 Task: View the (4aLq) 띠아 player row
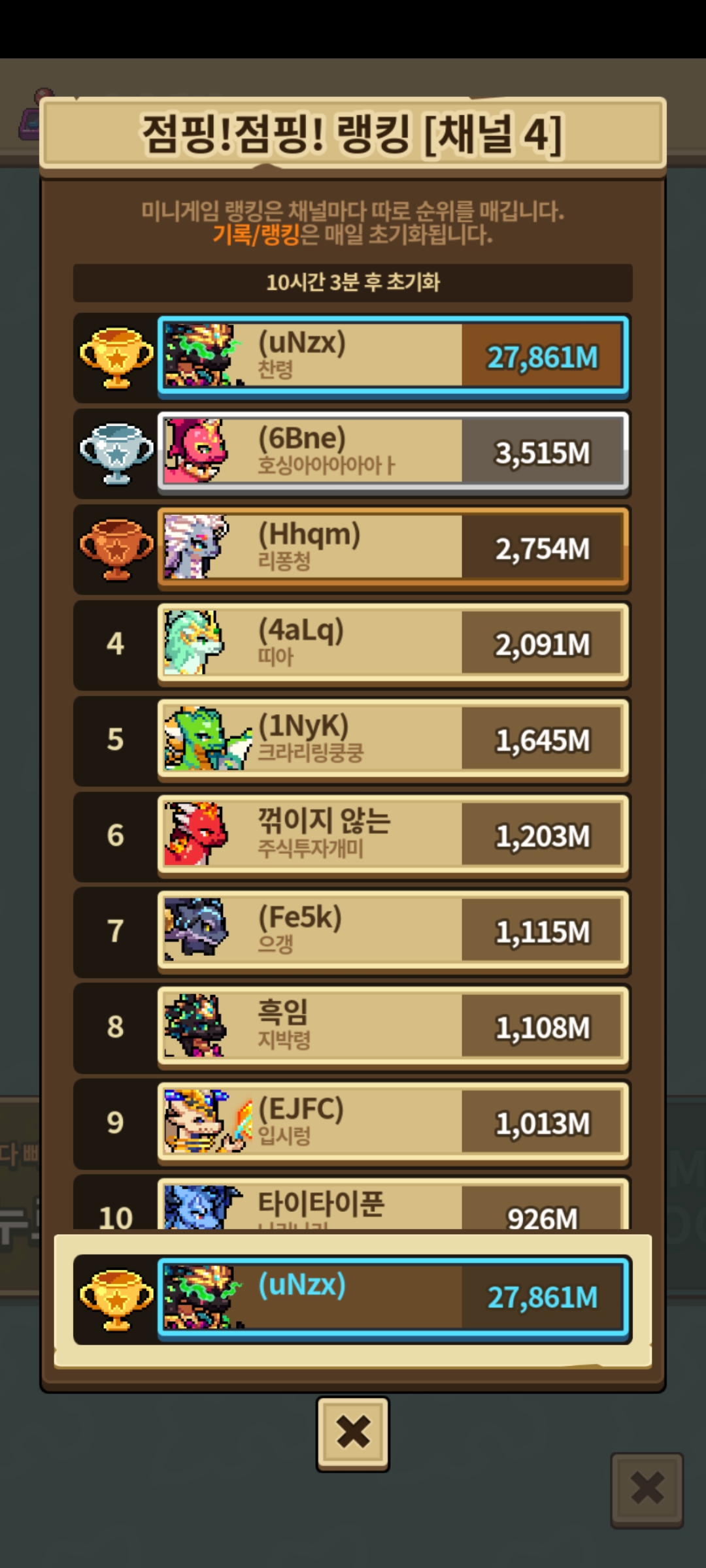pos(392,644)
